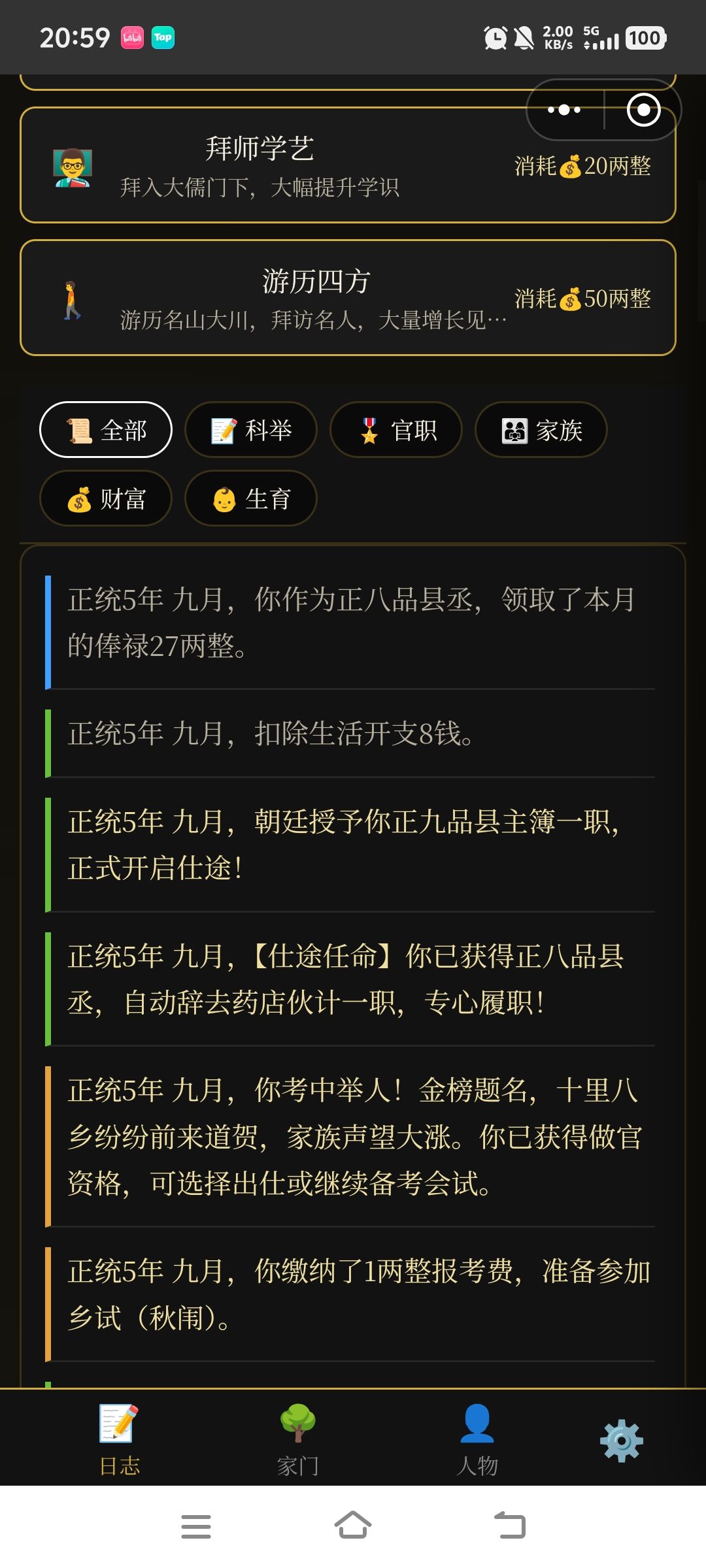The image size is (706, 1568).
Task: Toggle the 科举 filter chip
Action: point(251,429)
